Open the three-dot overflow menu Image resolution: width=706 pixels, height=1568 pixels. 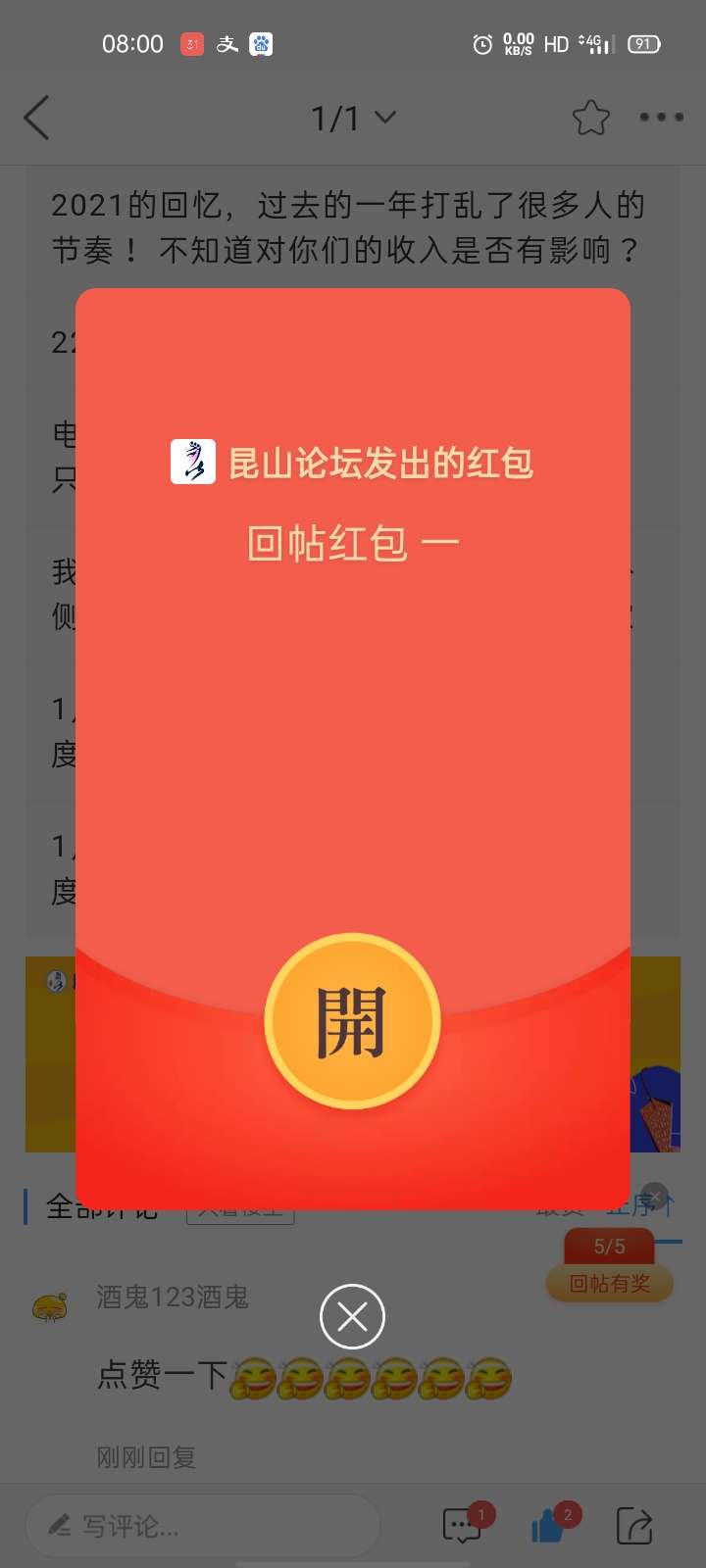[x=662, y=118]
